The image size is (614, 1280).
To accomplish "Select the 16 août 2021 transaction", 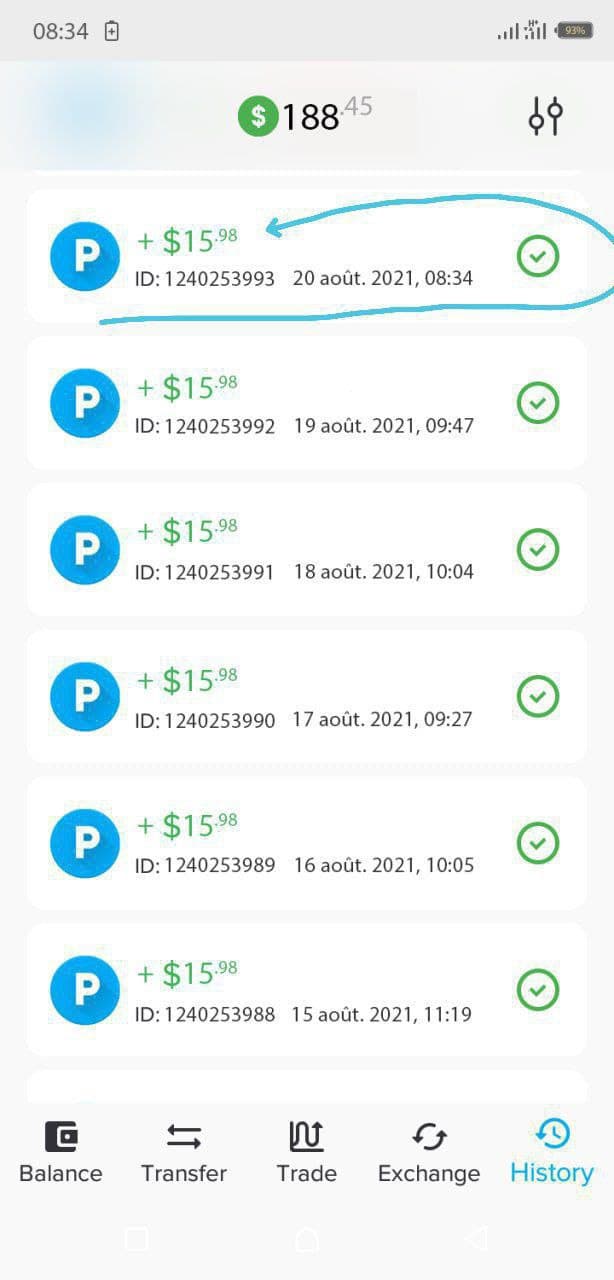I will coord(305,843).
